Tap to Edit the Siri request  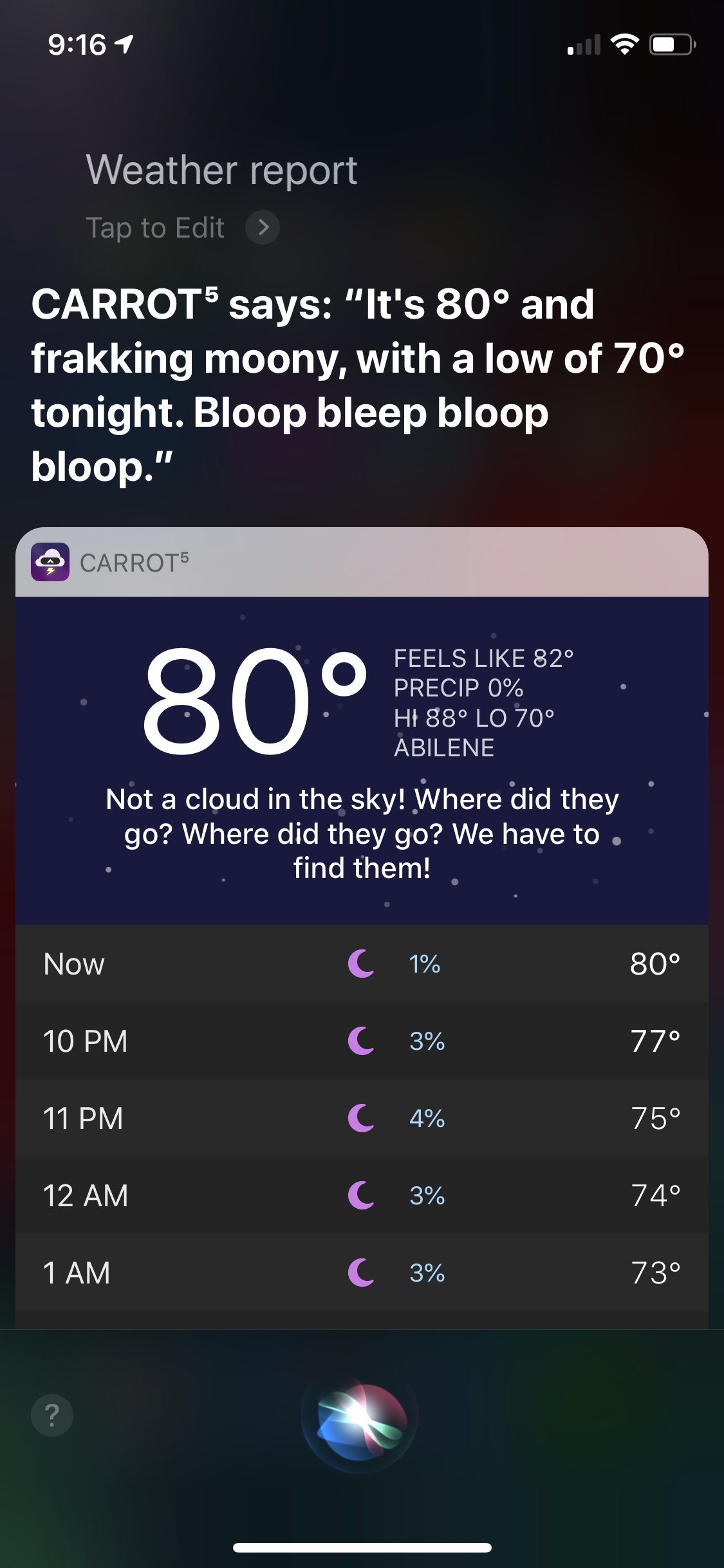click(183, 228)
